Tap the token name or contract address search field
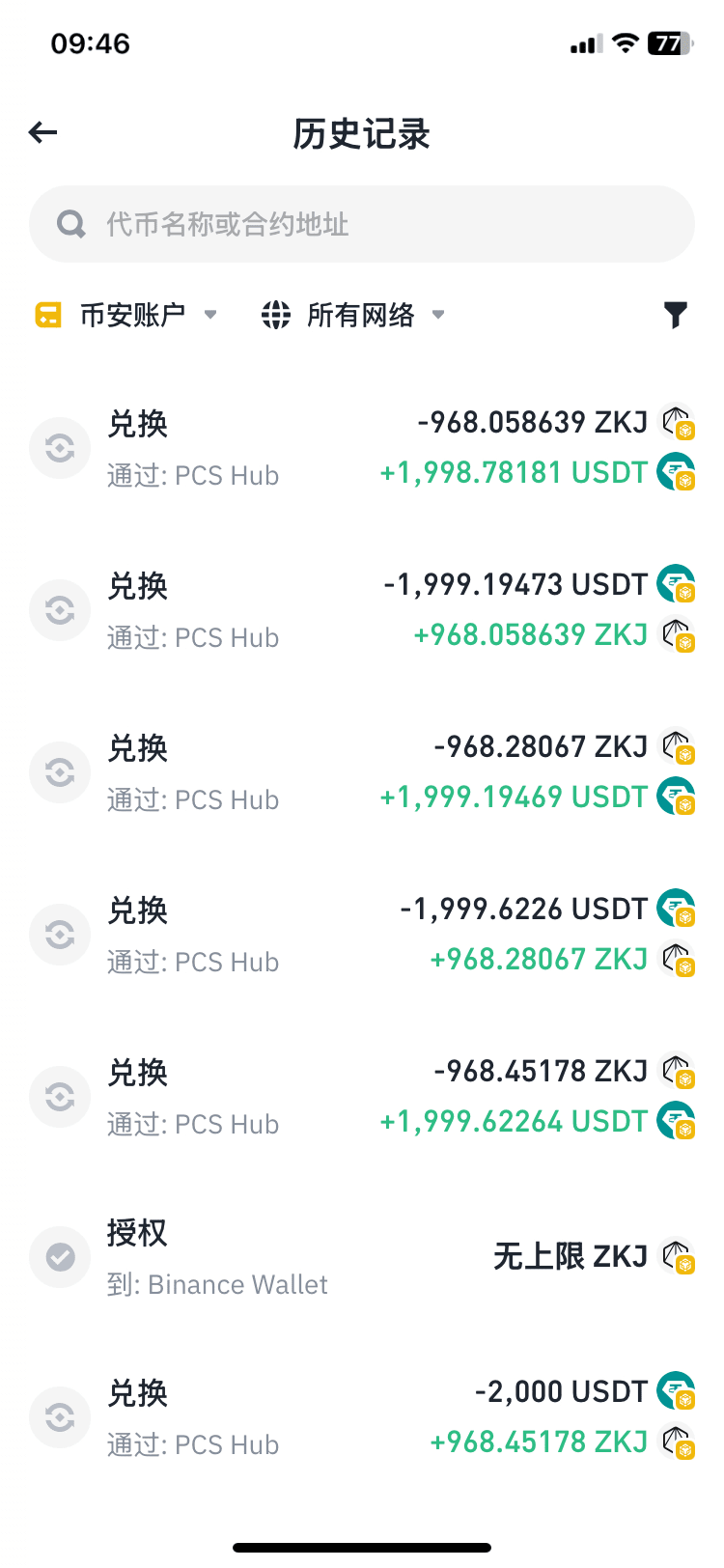 pos(362,224)
